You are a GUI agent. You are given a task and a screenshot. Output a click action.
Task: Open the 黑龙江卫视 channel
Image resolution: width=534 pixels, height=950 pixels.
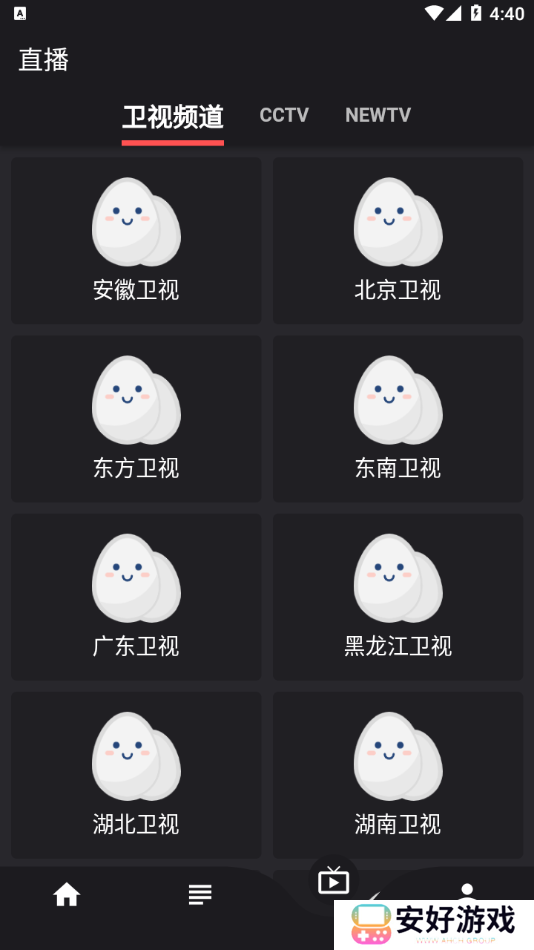[398, 597]
